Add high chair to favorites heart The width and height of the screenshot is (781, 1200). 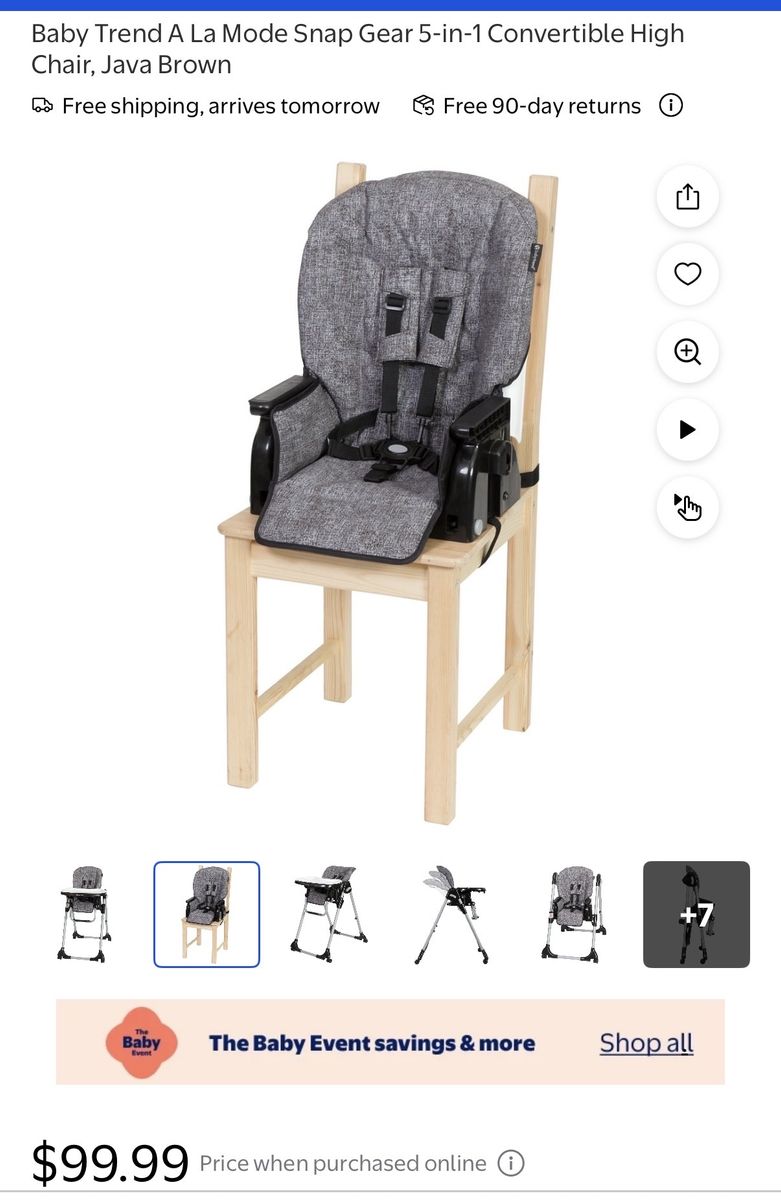tap(687, 274)
